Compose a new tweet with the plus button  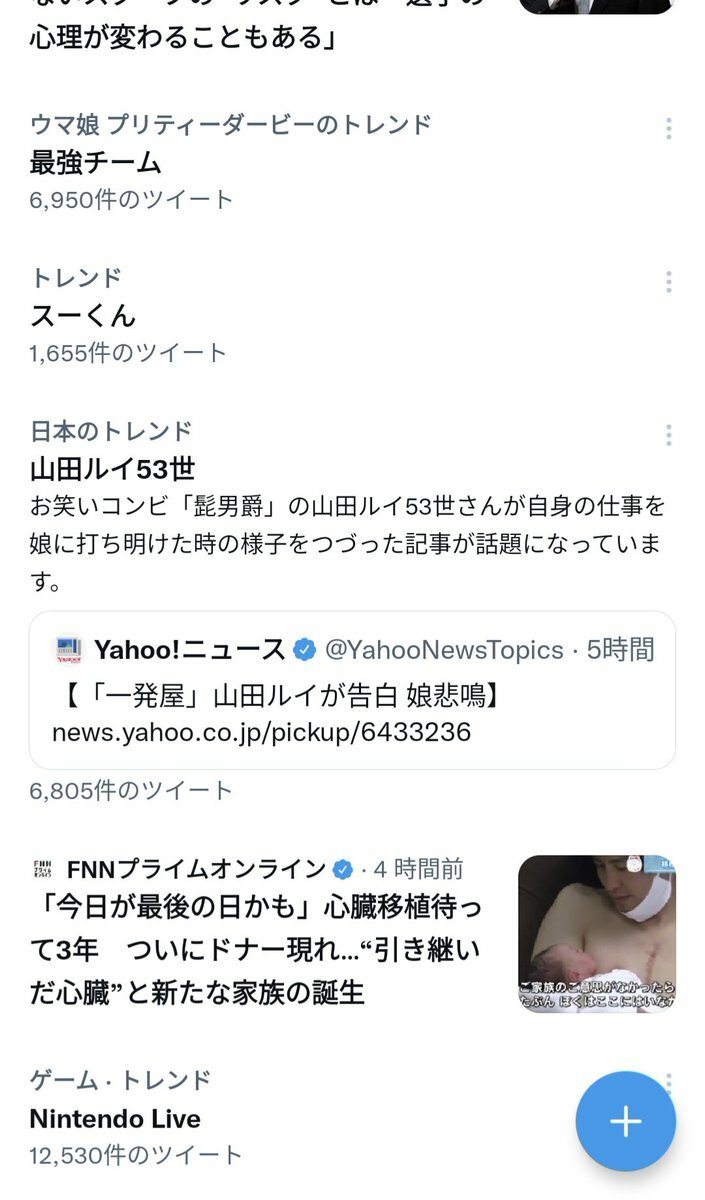point(626,1121)
